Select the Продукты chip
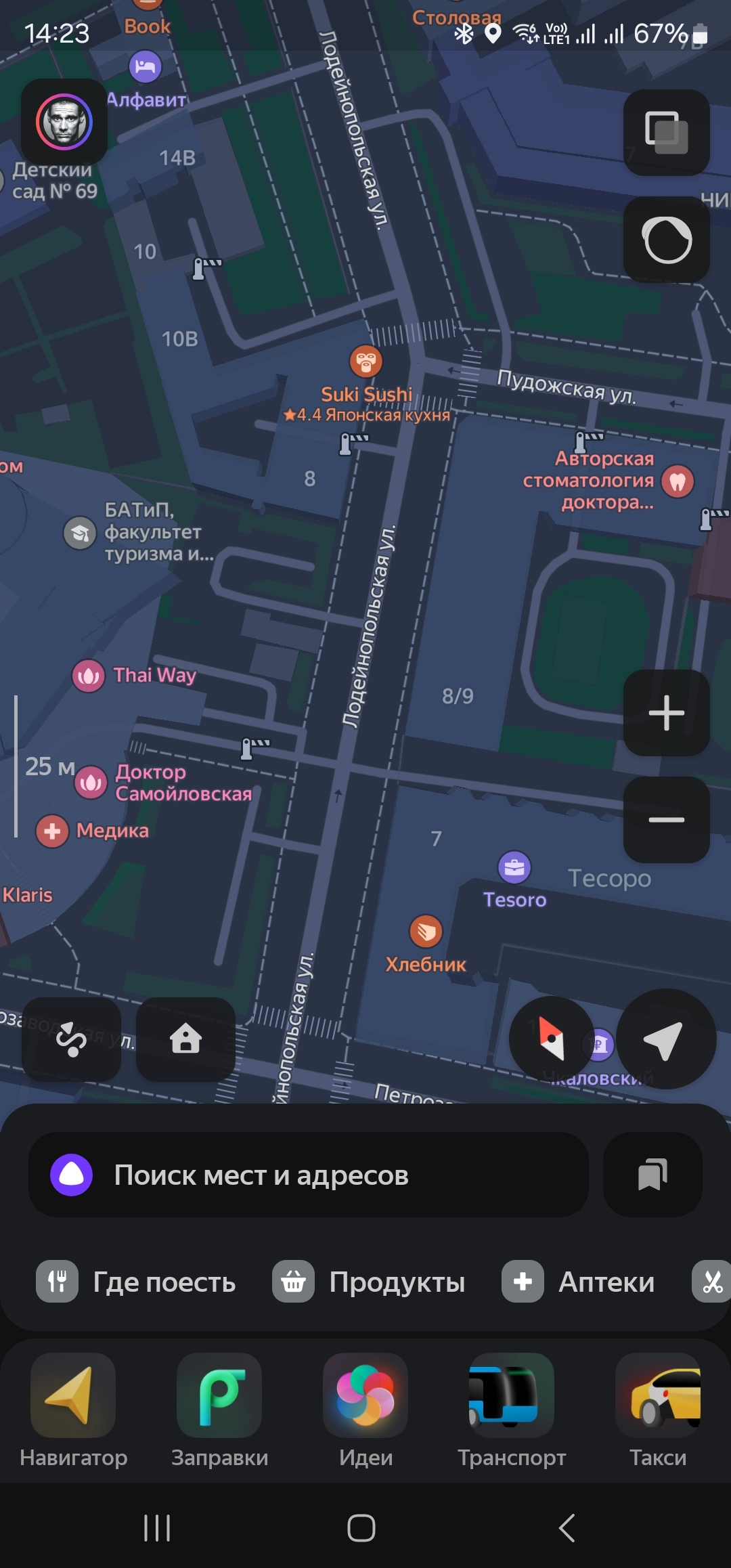The image size is (731, 1568). (x=370, y=1282)
